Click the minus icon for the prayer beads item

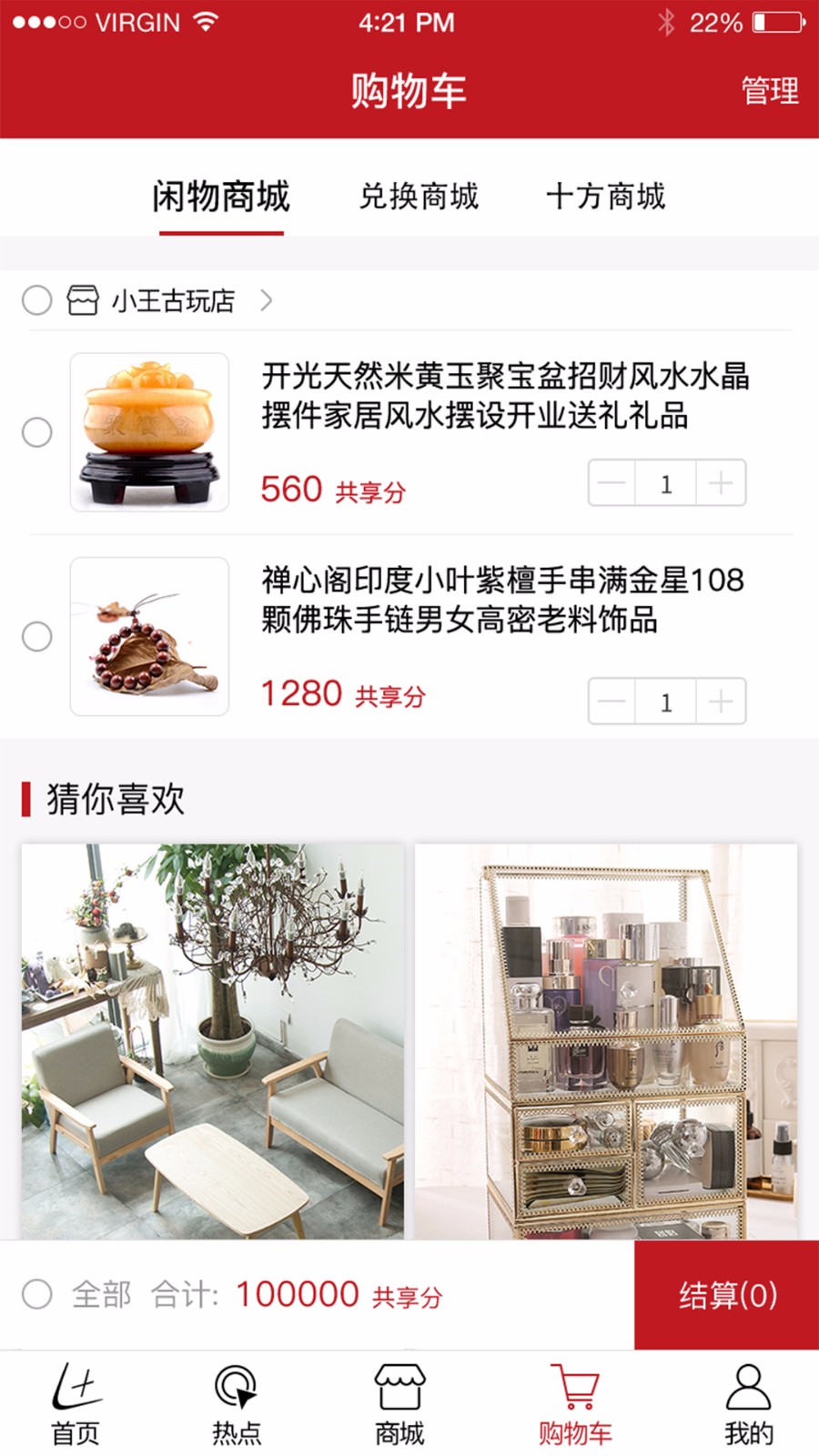610,702
